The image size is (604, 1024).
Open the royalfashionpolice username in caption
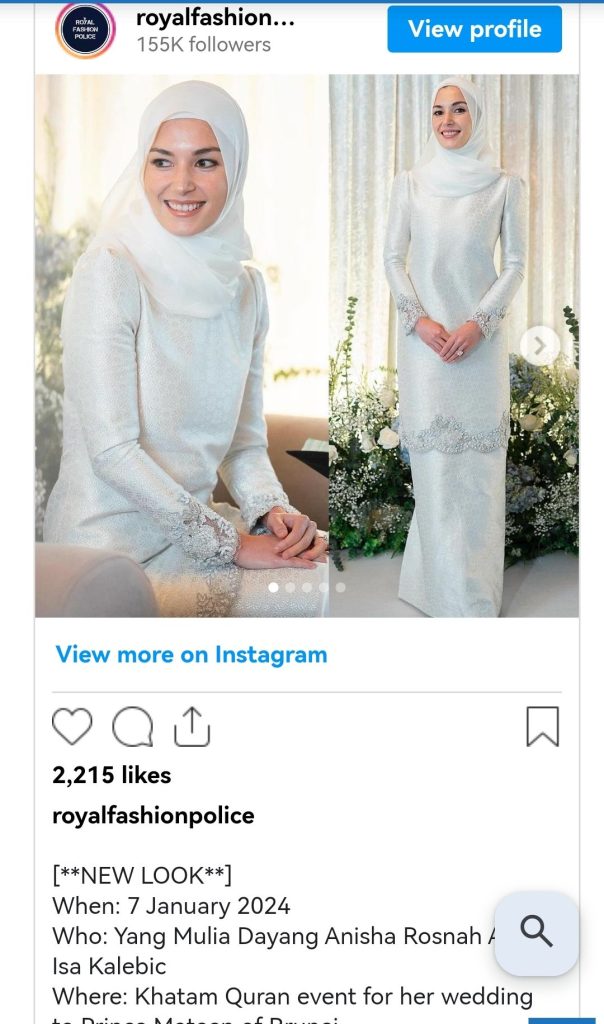(x=153, y=816)
